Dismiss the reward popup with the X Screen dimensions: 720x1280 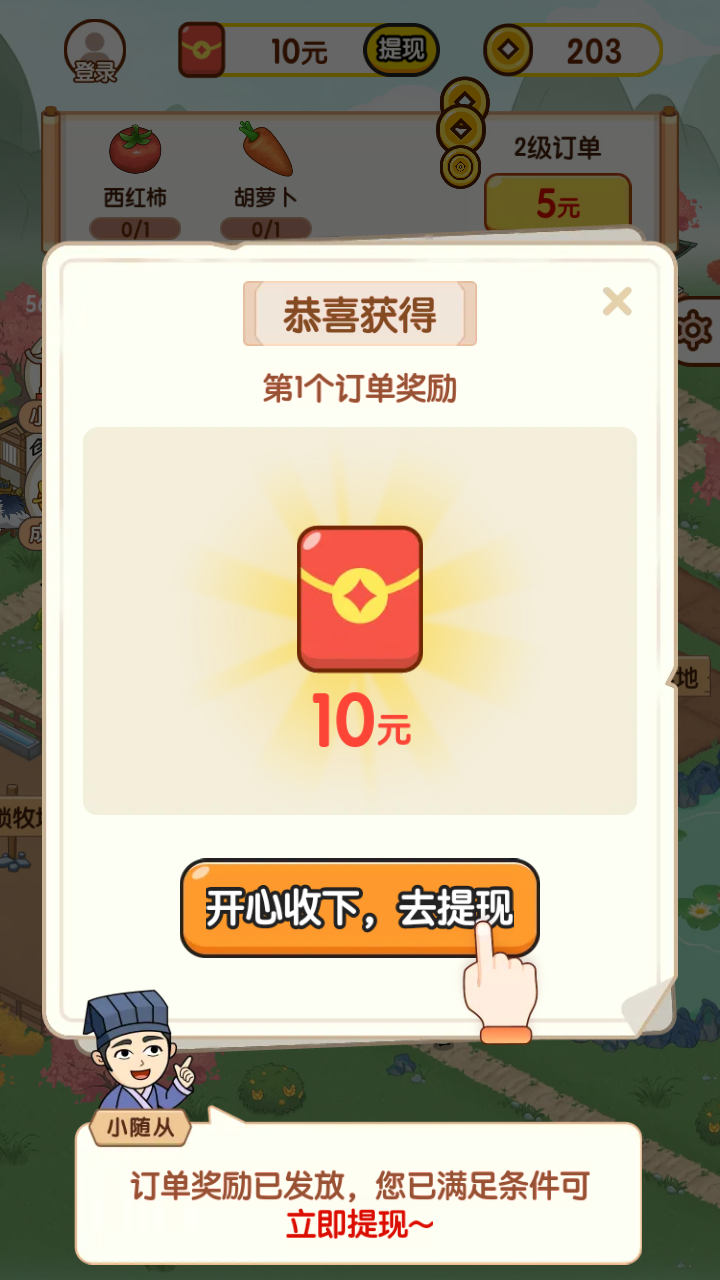click(x=617, y=303)
